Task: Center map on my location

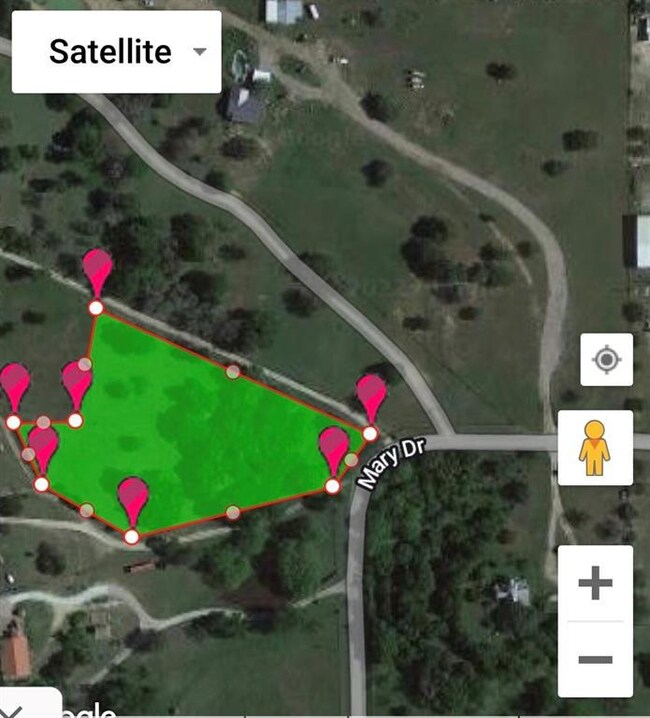Action: (x=606, y=360)
